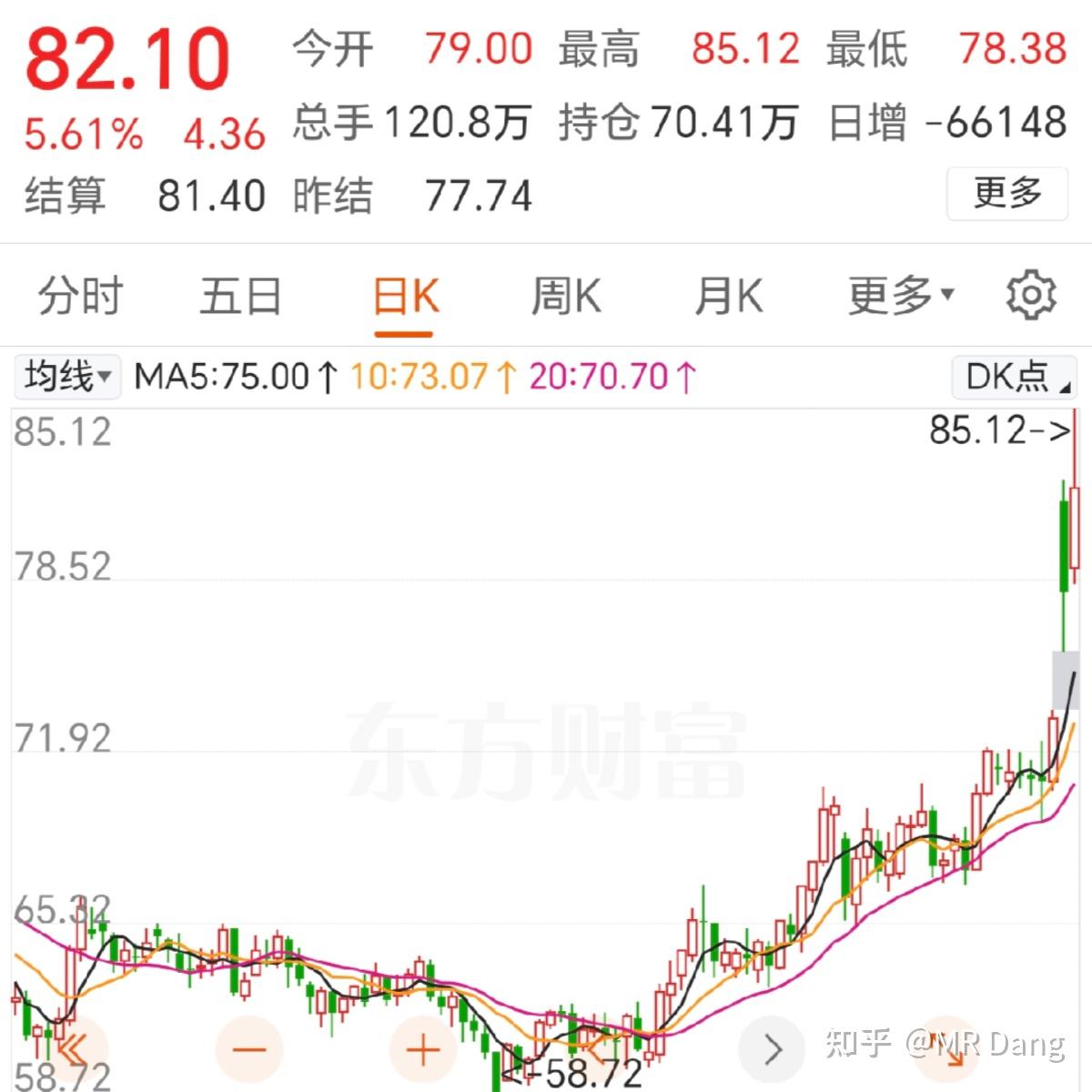Switch to the 月K chart tab
Viewport: 1092px width, 1092px height.
pyautogui.click(x=727, y=297)
